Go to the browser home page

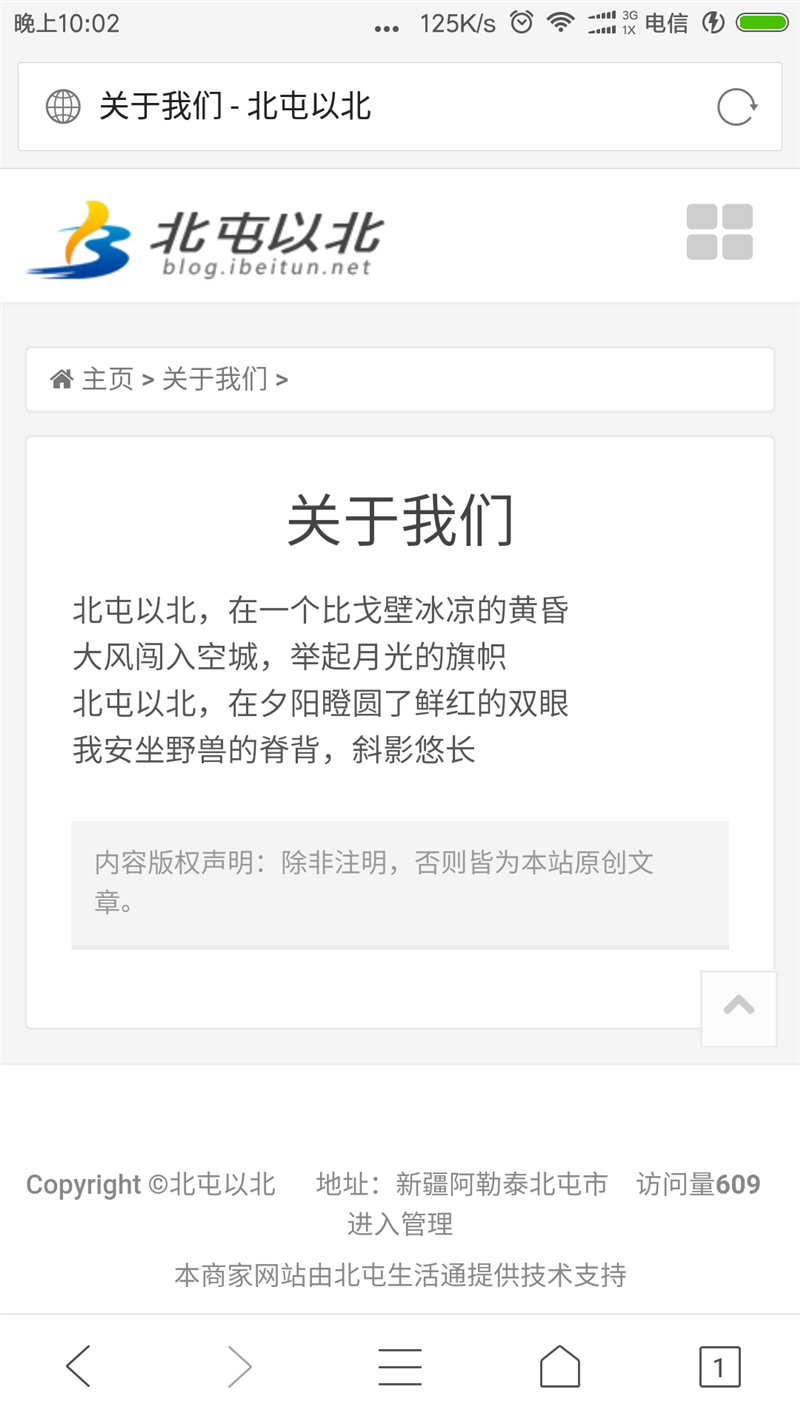click(x=560, y=1366)
